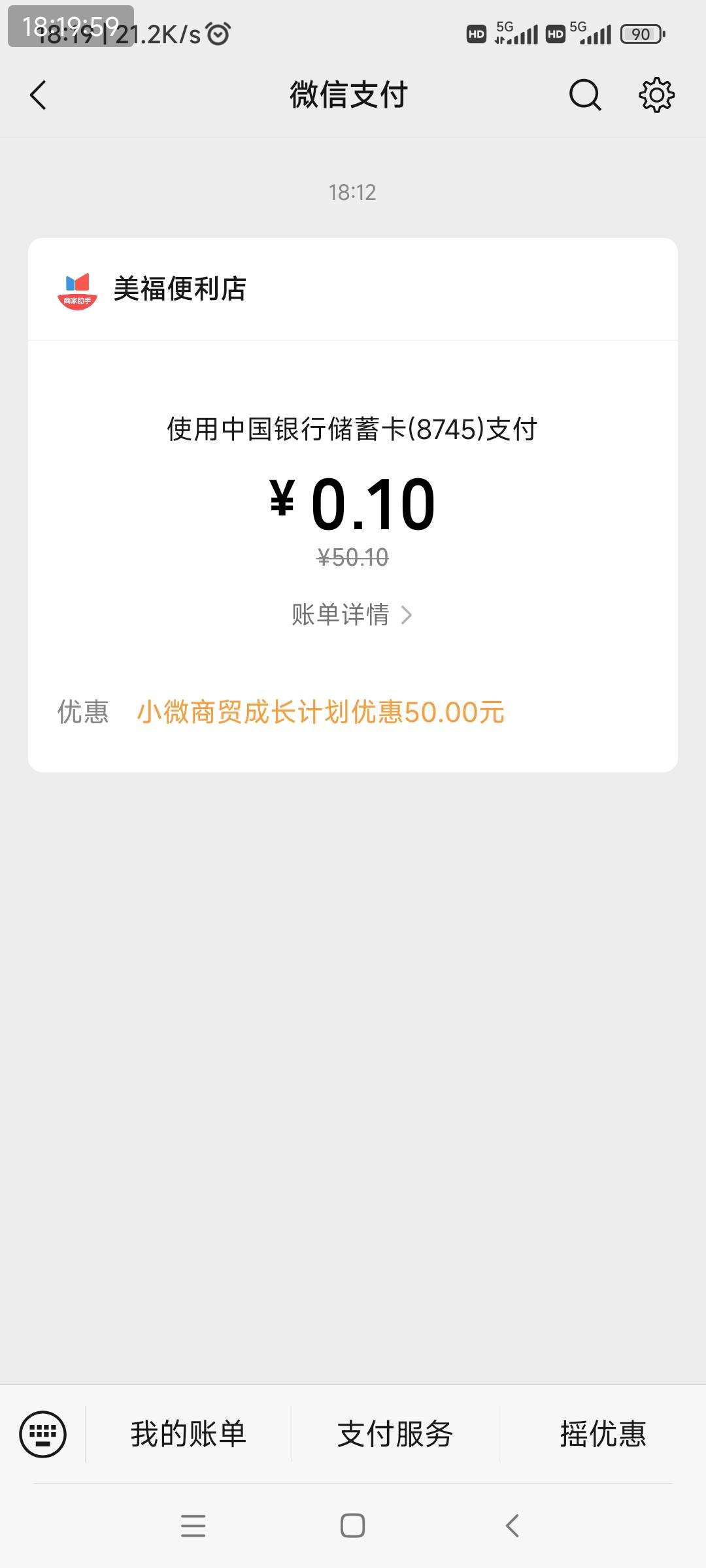Go back from WeChat Pay screen
The image size is (706, 1568).
(39, 95)
